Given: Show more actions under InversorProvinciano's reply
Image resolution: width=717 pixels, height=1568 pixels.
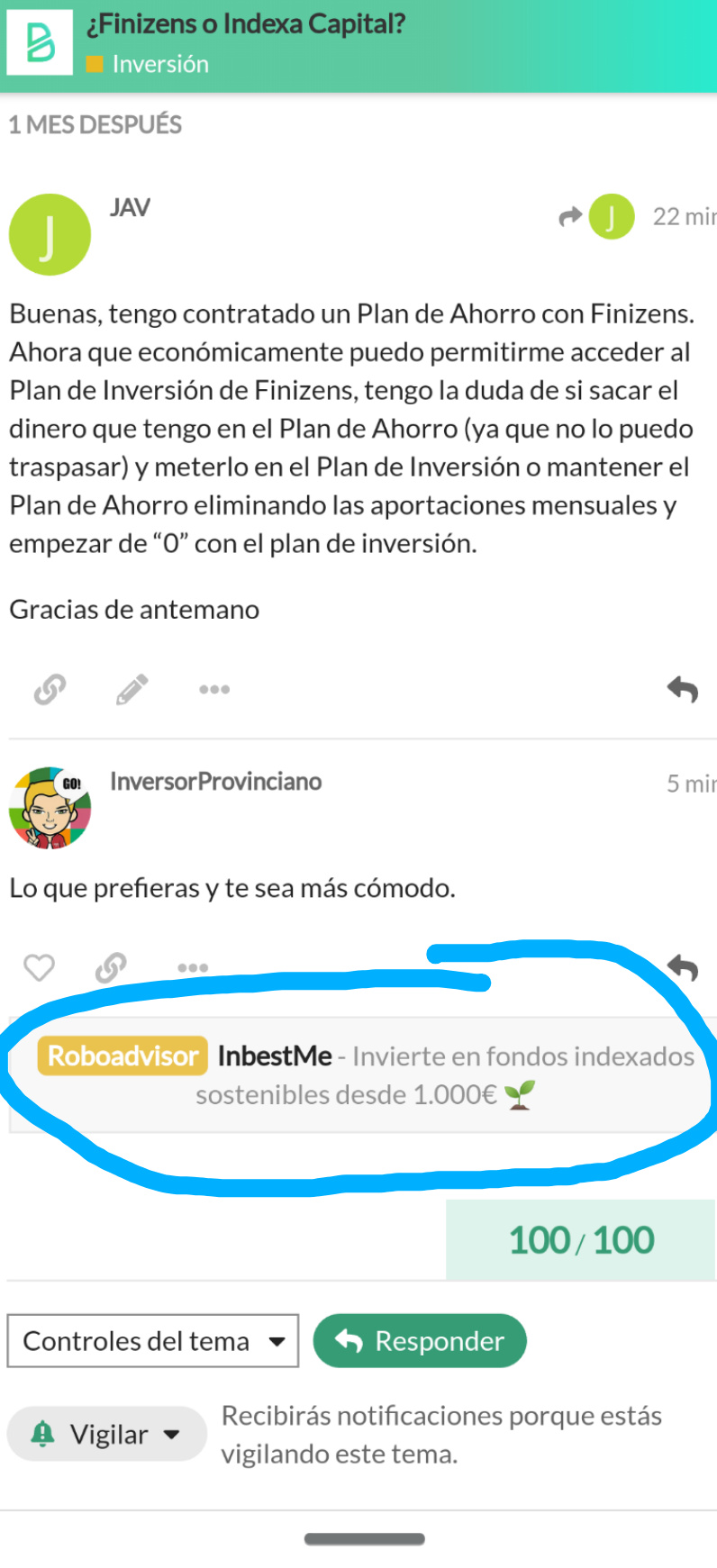Looking at the screenshot, I should click(x=193, y=967).
